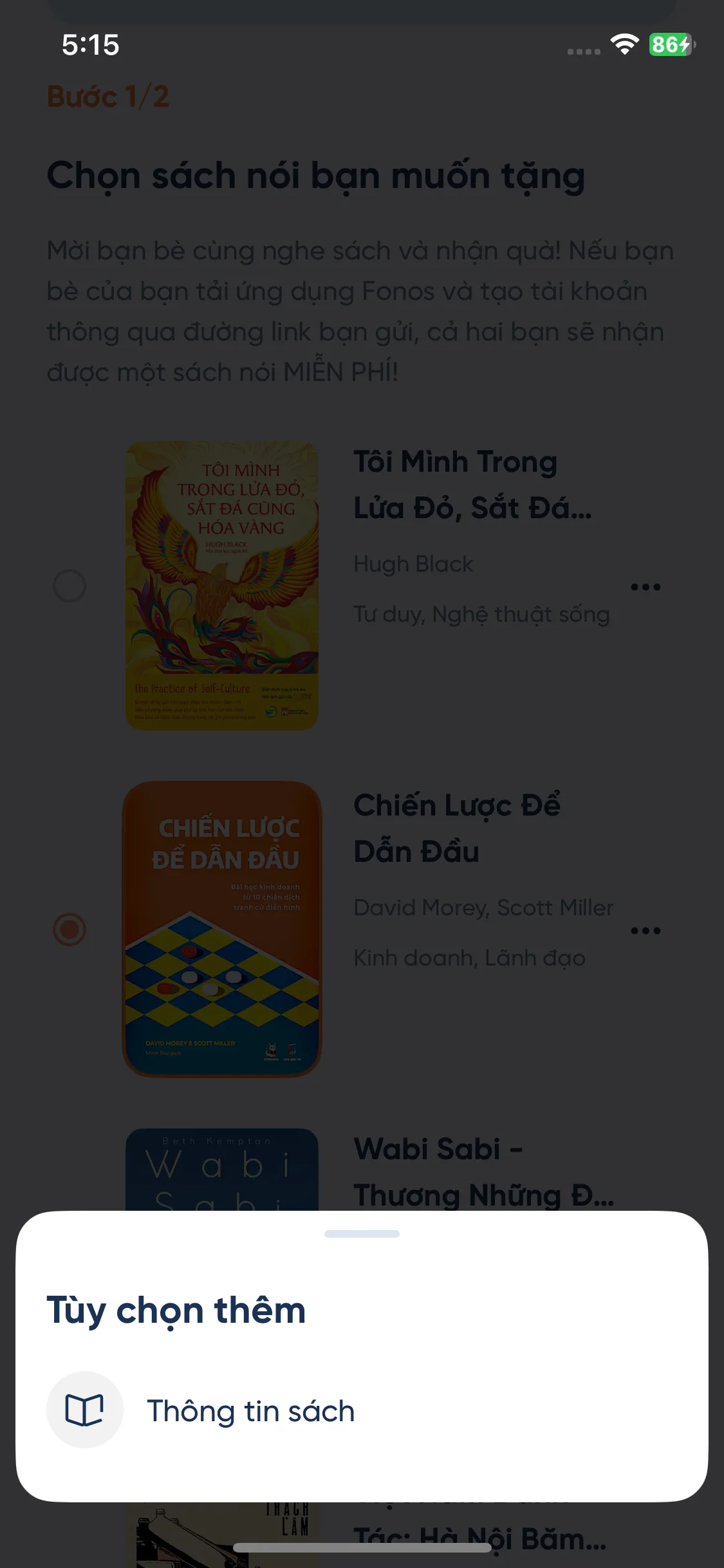Select radio button for Tôi Mình Trong Lửa Đỏ

(x=70, y=586)
